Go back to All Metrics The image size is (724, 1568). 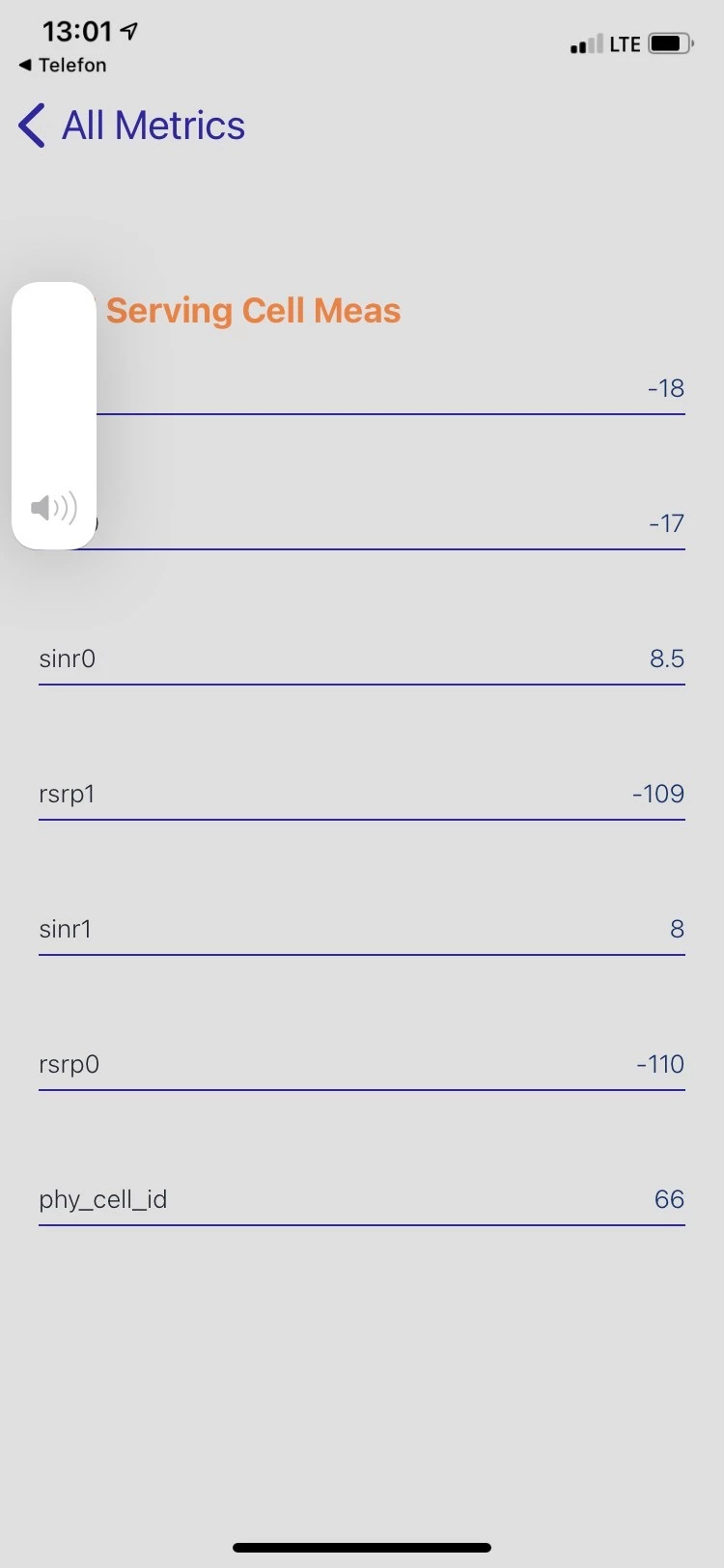pyautogui.click(x=132, y=126)
